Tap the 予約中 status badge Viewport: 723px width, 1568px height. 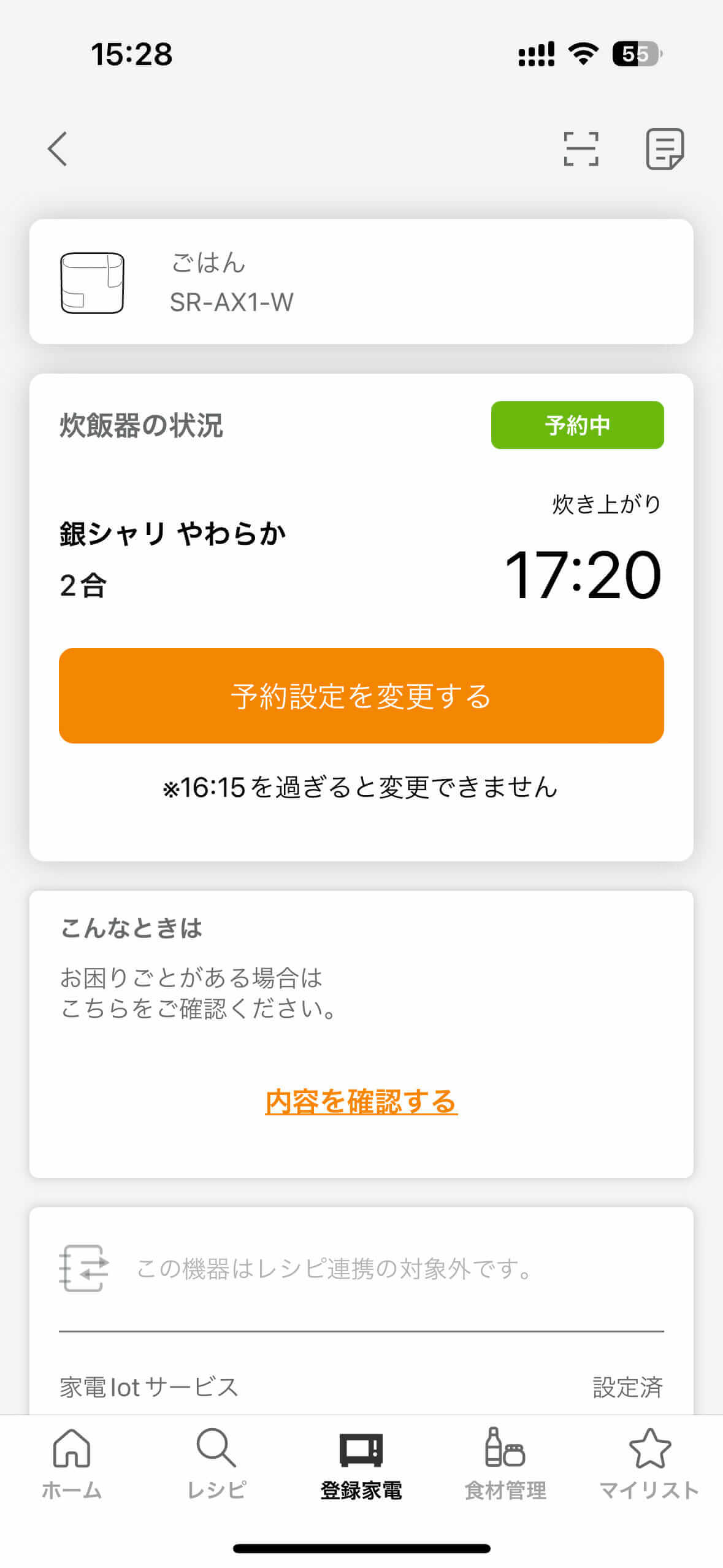click(x=576, y=426)
